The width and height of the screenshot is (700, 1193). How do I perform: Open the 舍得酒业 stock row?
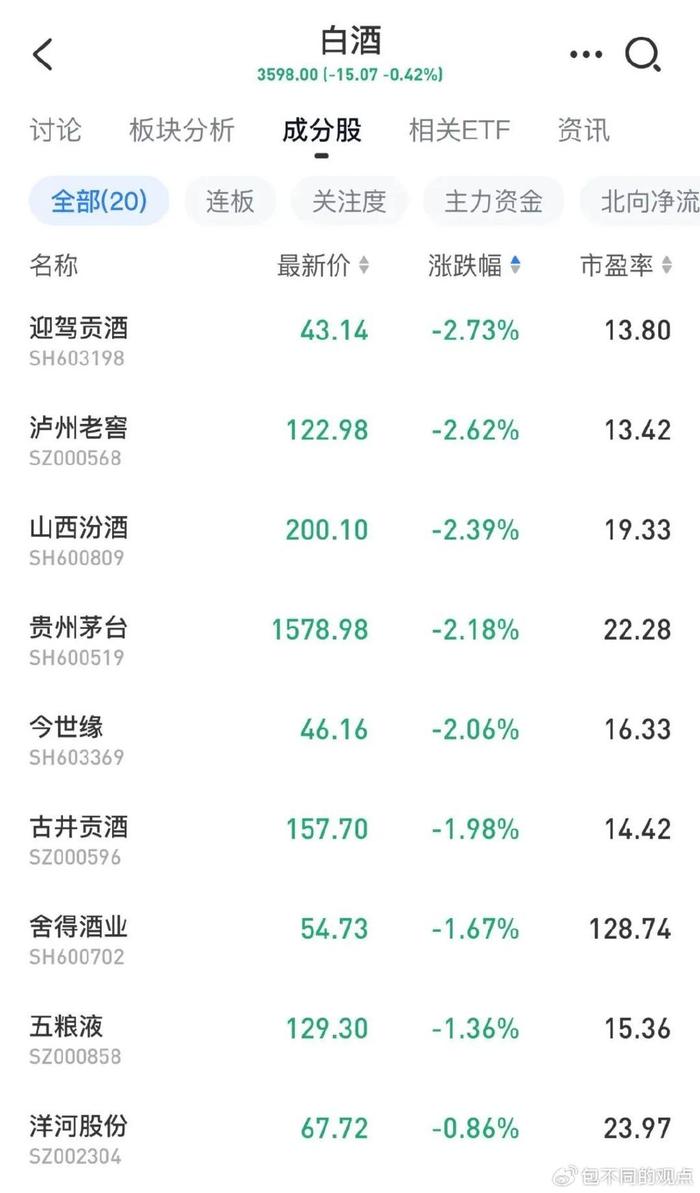click(x=350, y=939)
